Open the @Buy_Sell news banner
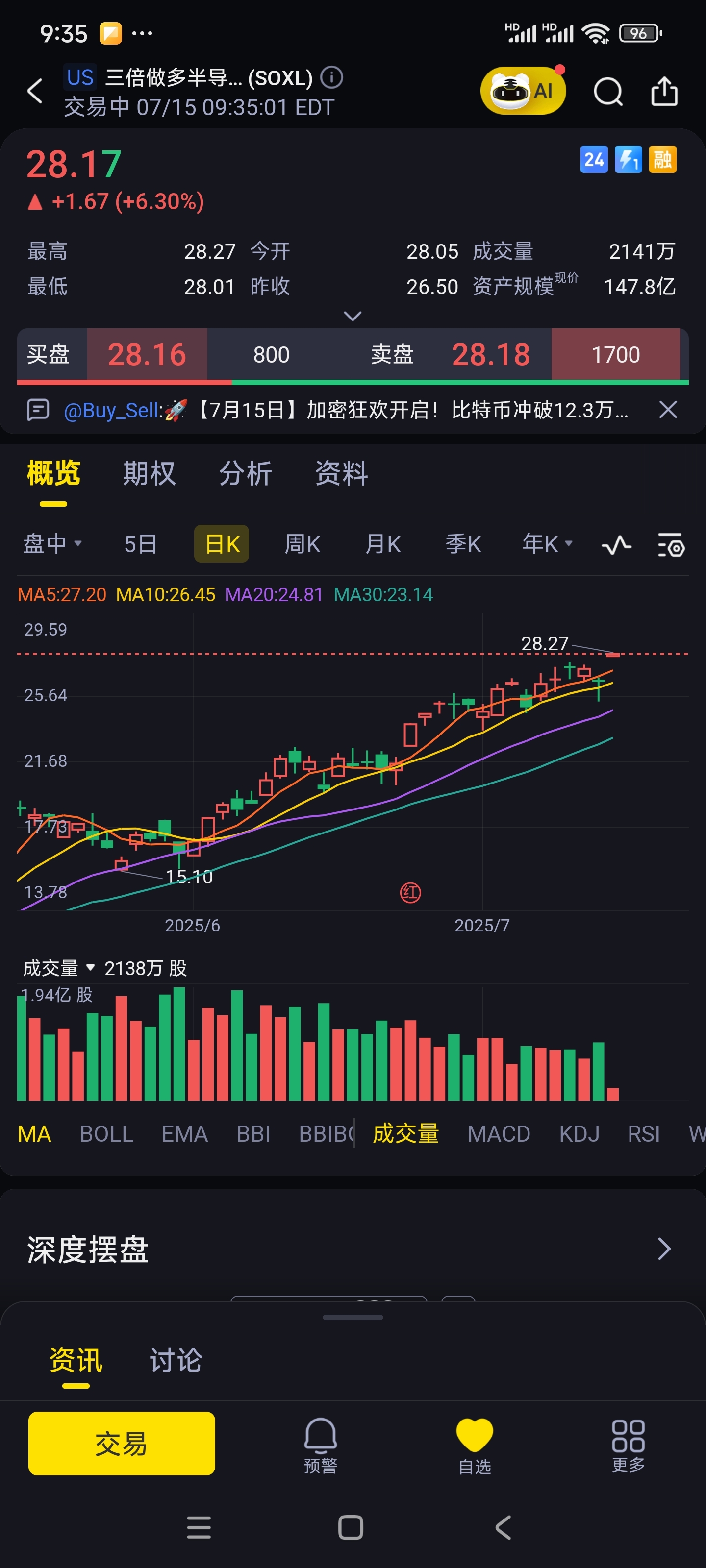The width and height of the screenshot is (706, 1568). [x=335, y=410]
